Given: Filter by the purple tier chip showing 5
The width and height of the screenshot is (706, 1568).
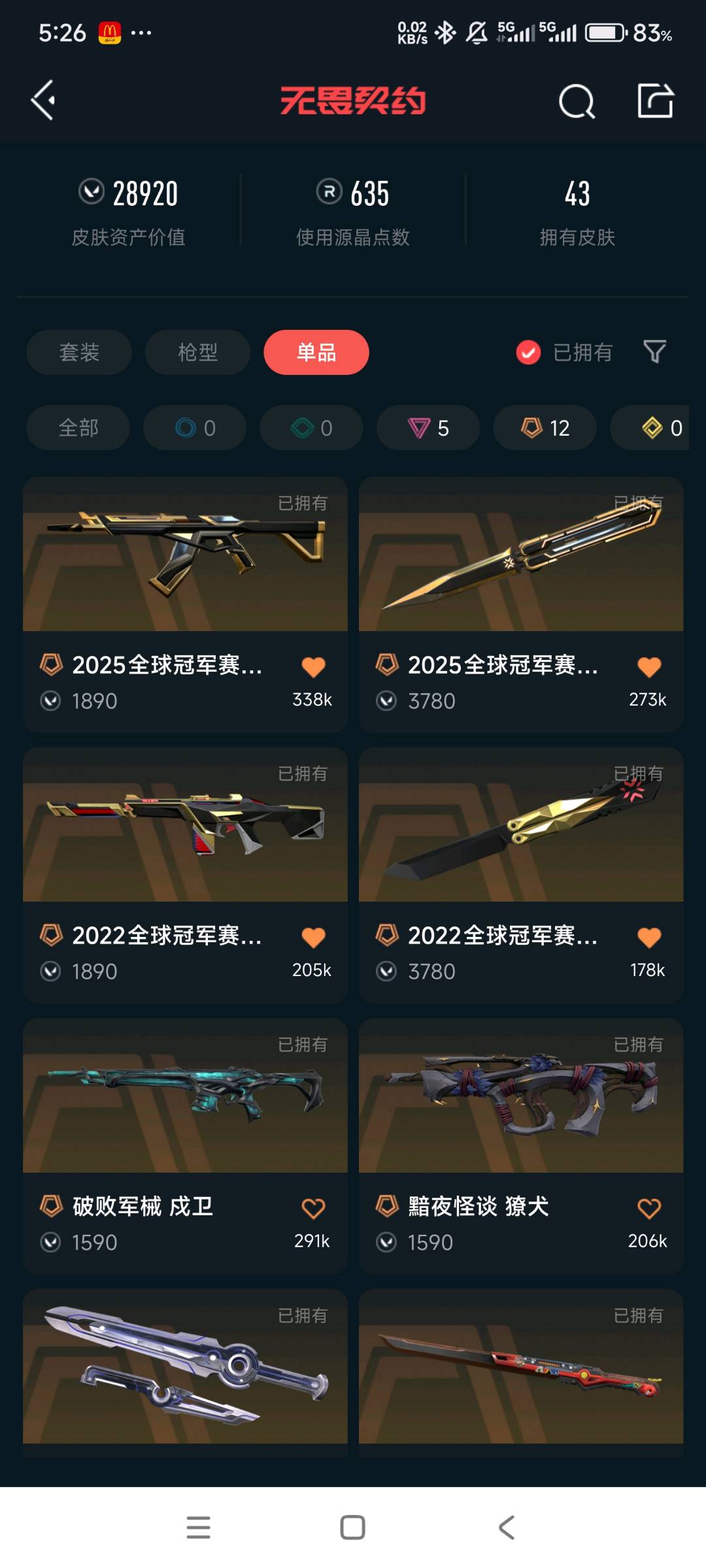Looking at the screenshot, I should coord(428,428).
